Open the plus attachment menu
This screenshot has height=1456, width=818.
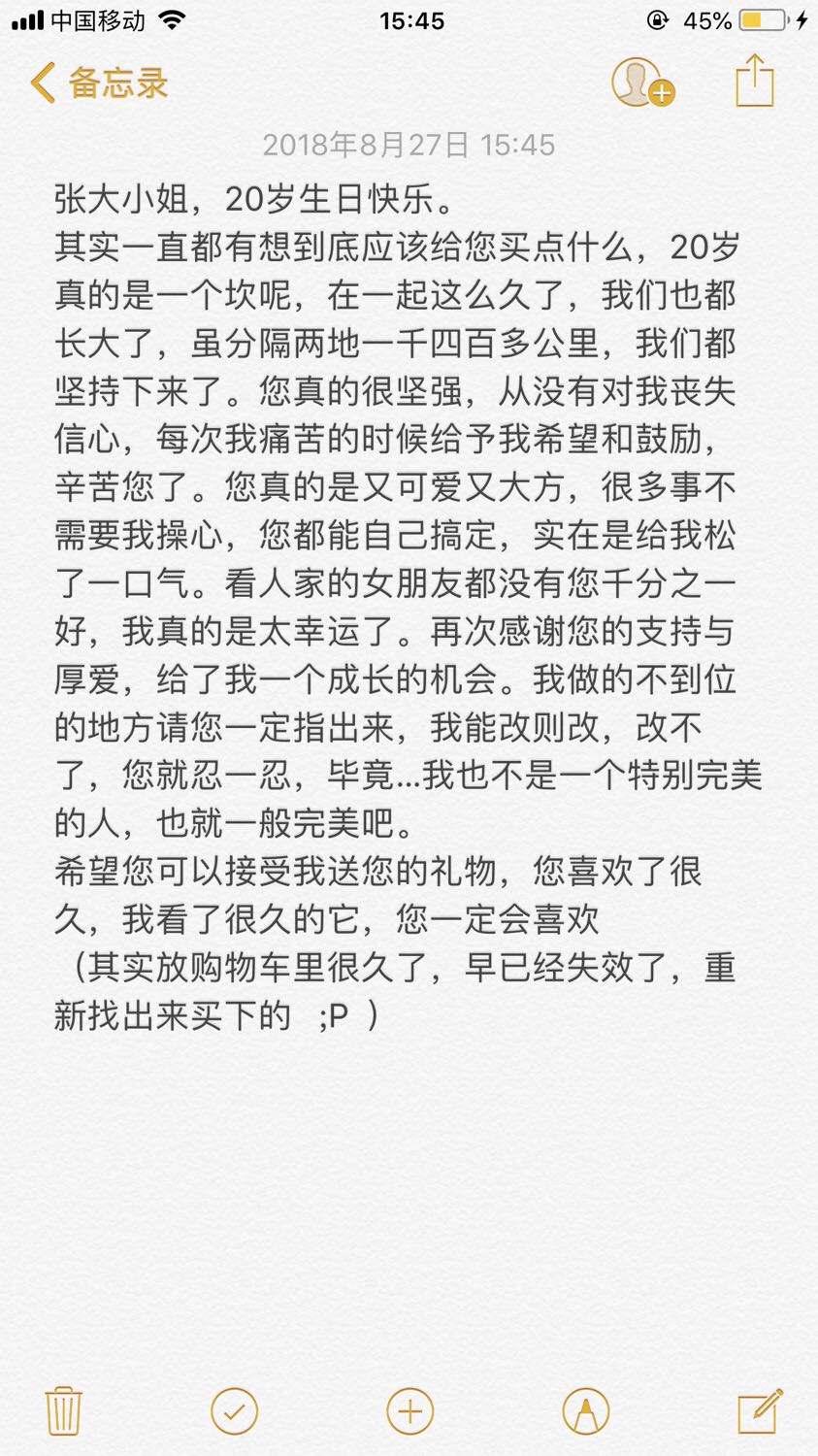click(409, 1410)
